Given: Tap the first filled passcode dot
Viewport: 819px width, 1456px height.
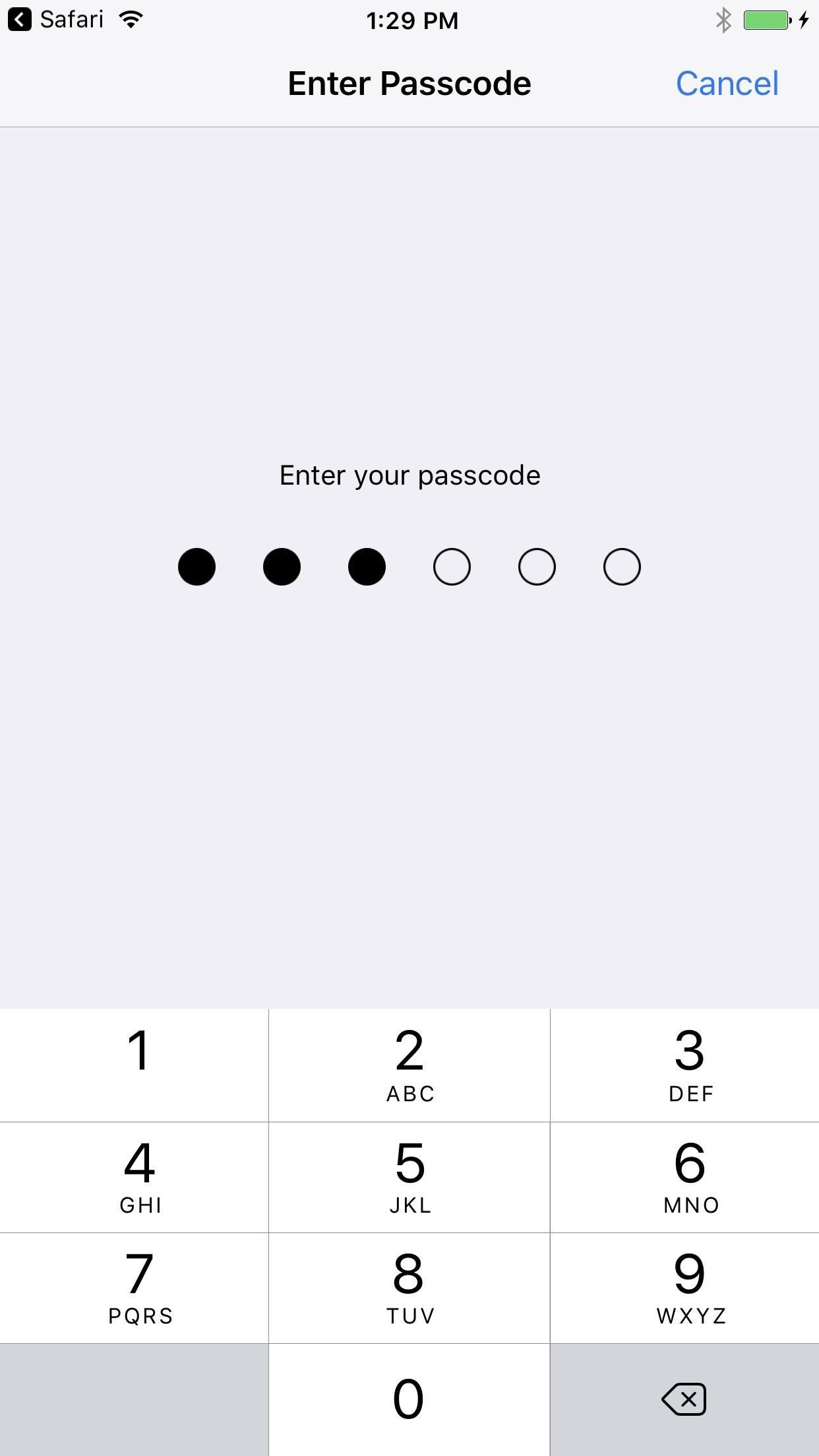Looking at the screenshot, I should point(197,566).
